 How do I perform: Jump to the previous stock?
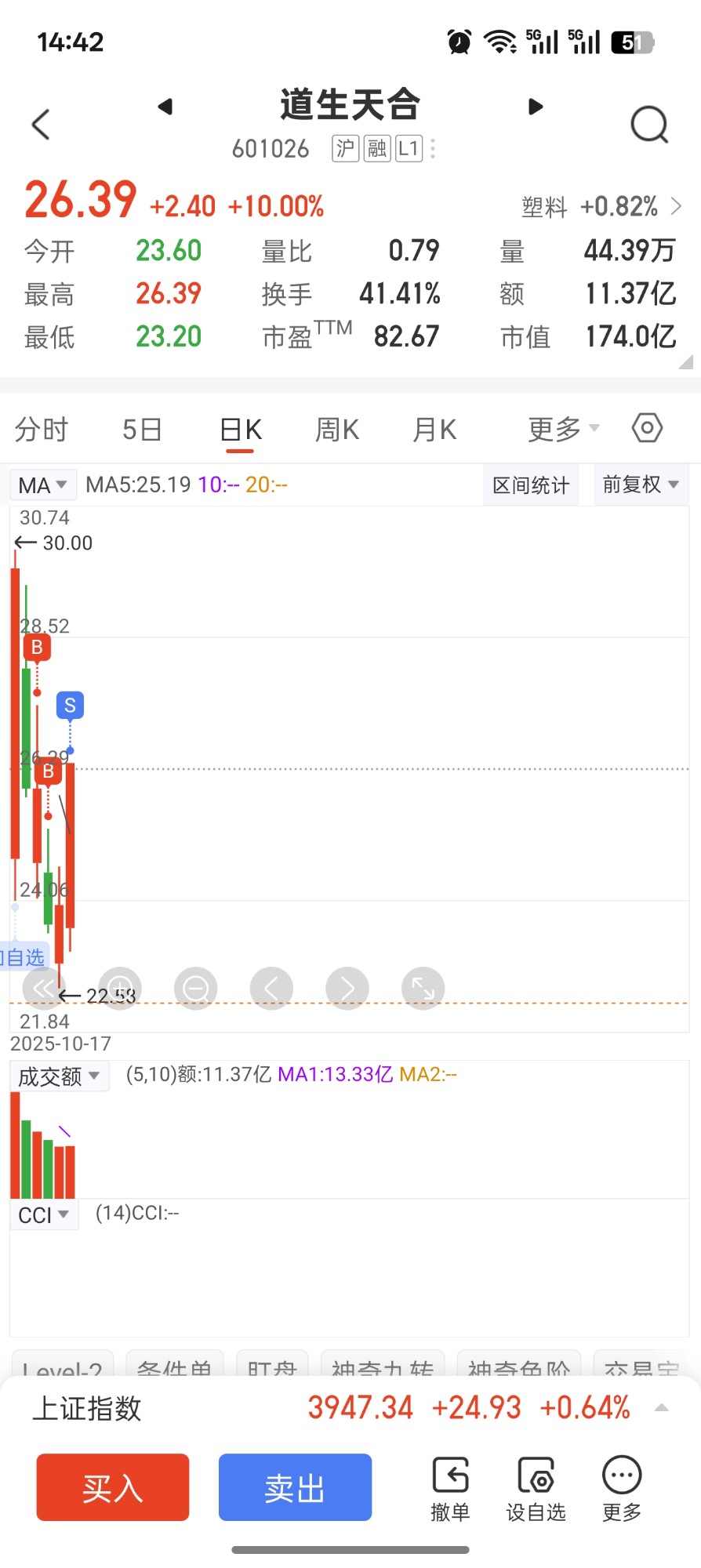[x=165, y=107]
